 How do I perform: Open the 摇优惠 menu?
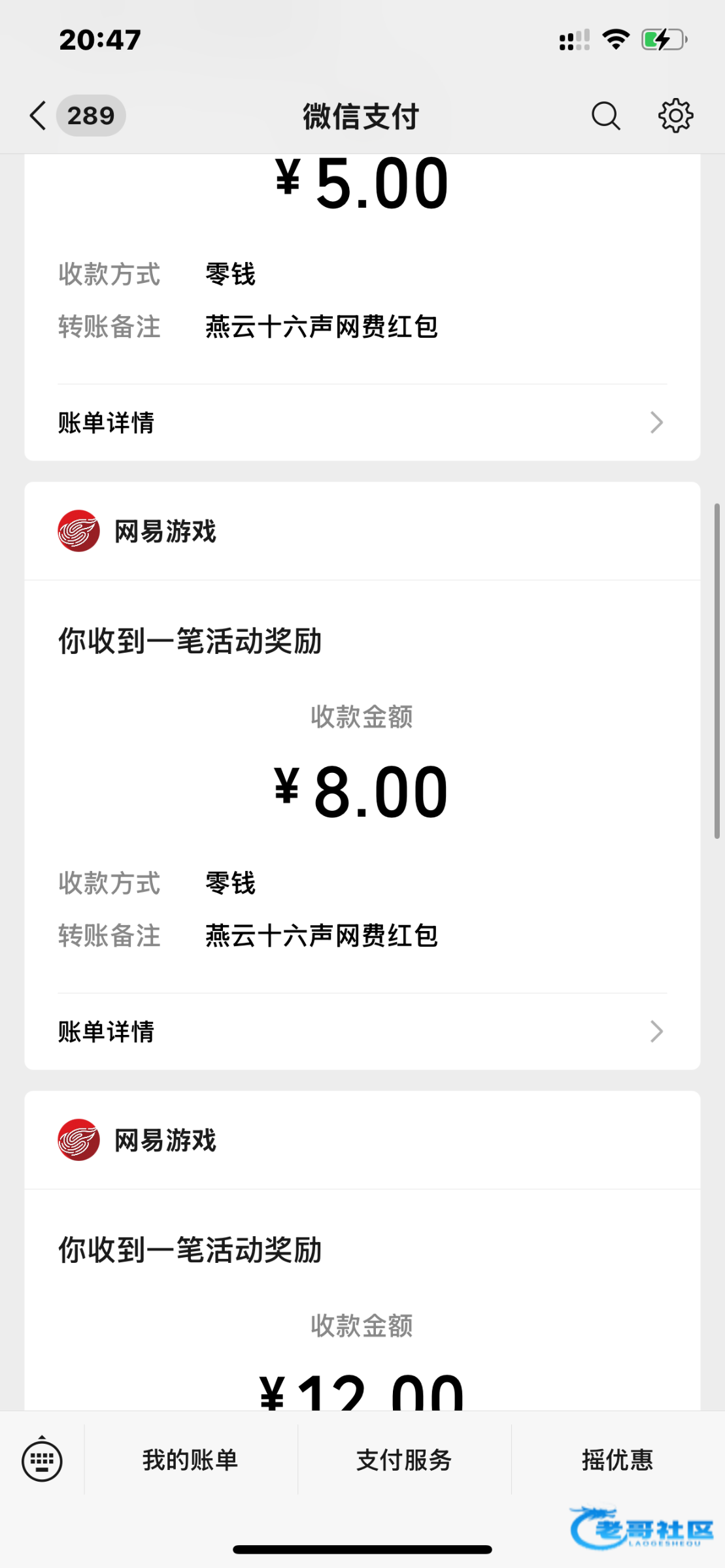(618, 1460)
